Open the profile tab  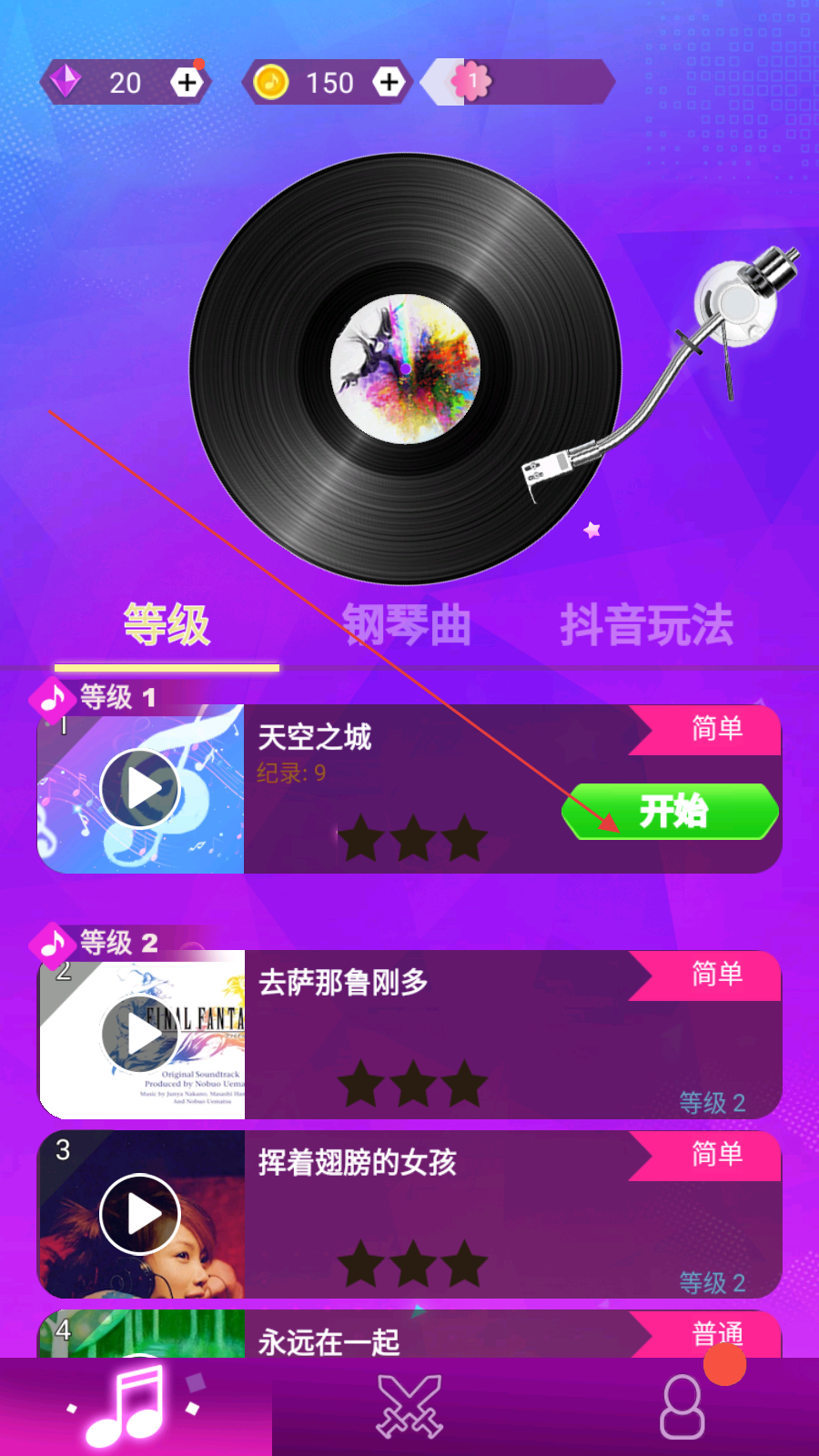682,1407
